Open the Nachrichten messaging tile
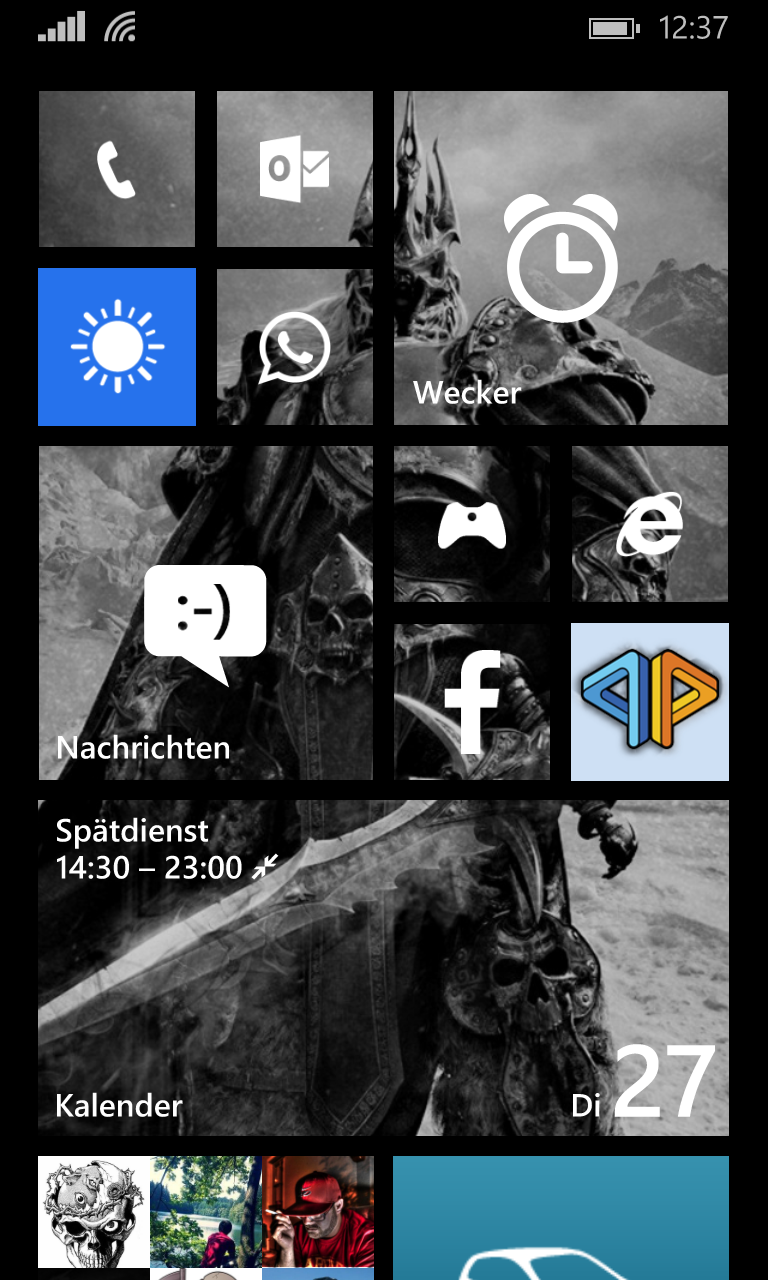Screen dimensions: 768x1280 click(x=206, y=613)
